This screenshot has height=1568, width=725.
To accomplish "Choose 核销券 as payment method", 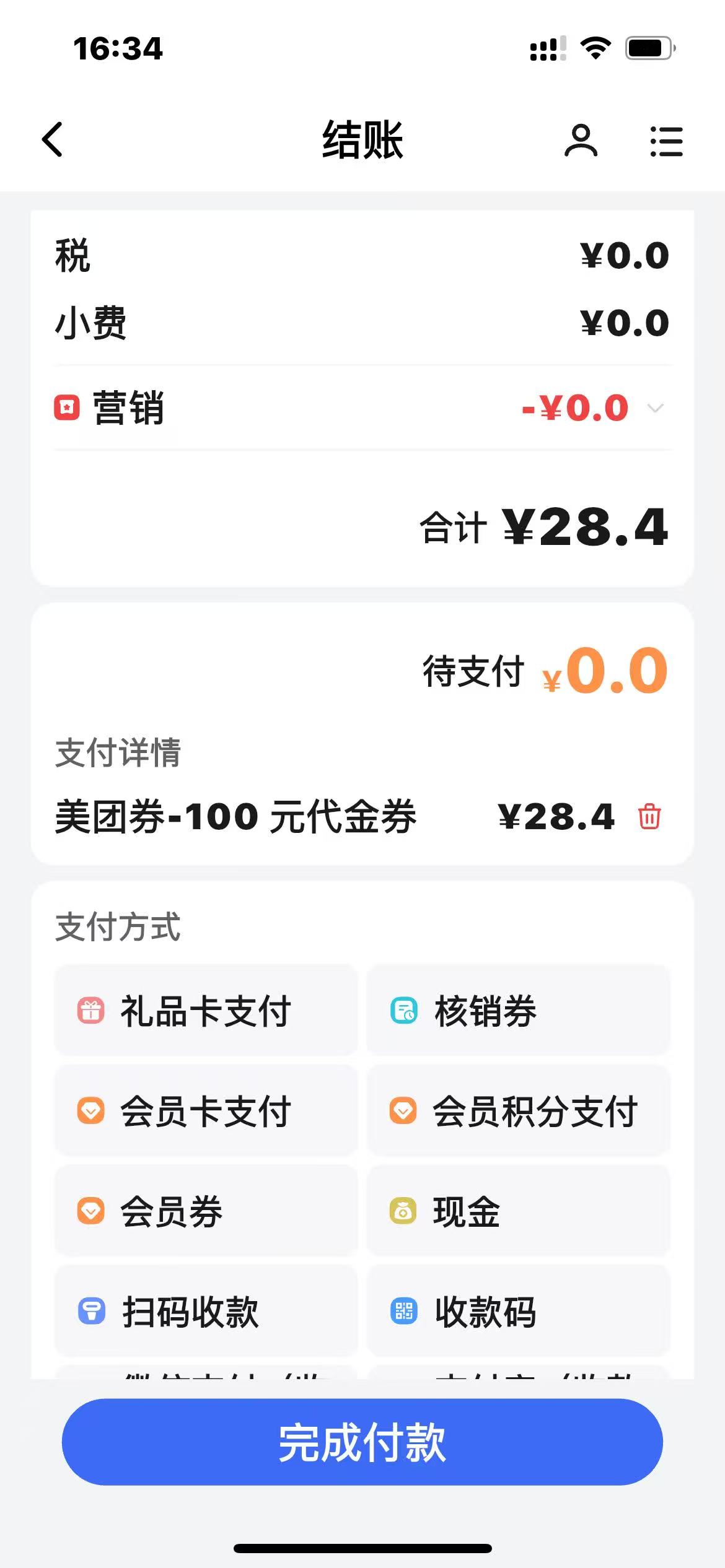I will click(518, 1011).
